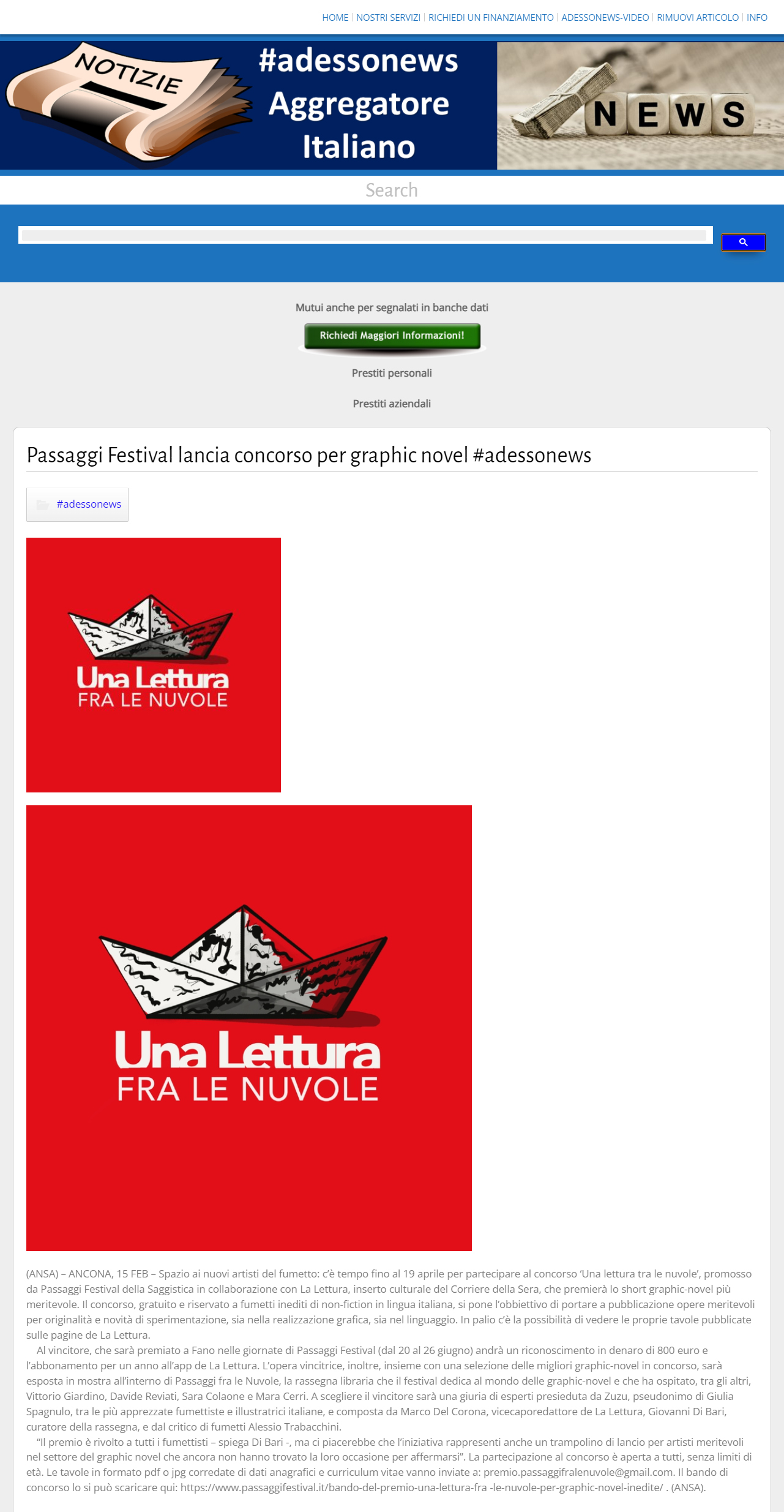784x1512 pixels.
Task: Open NOSTRI SERVIZI in the top menu
Action: 388,18
